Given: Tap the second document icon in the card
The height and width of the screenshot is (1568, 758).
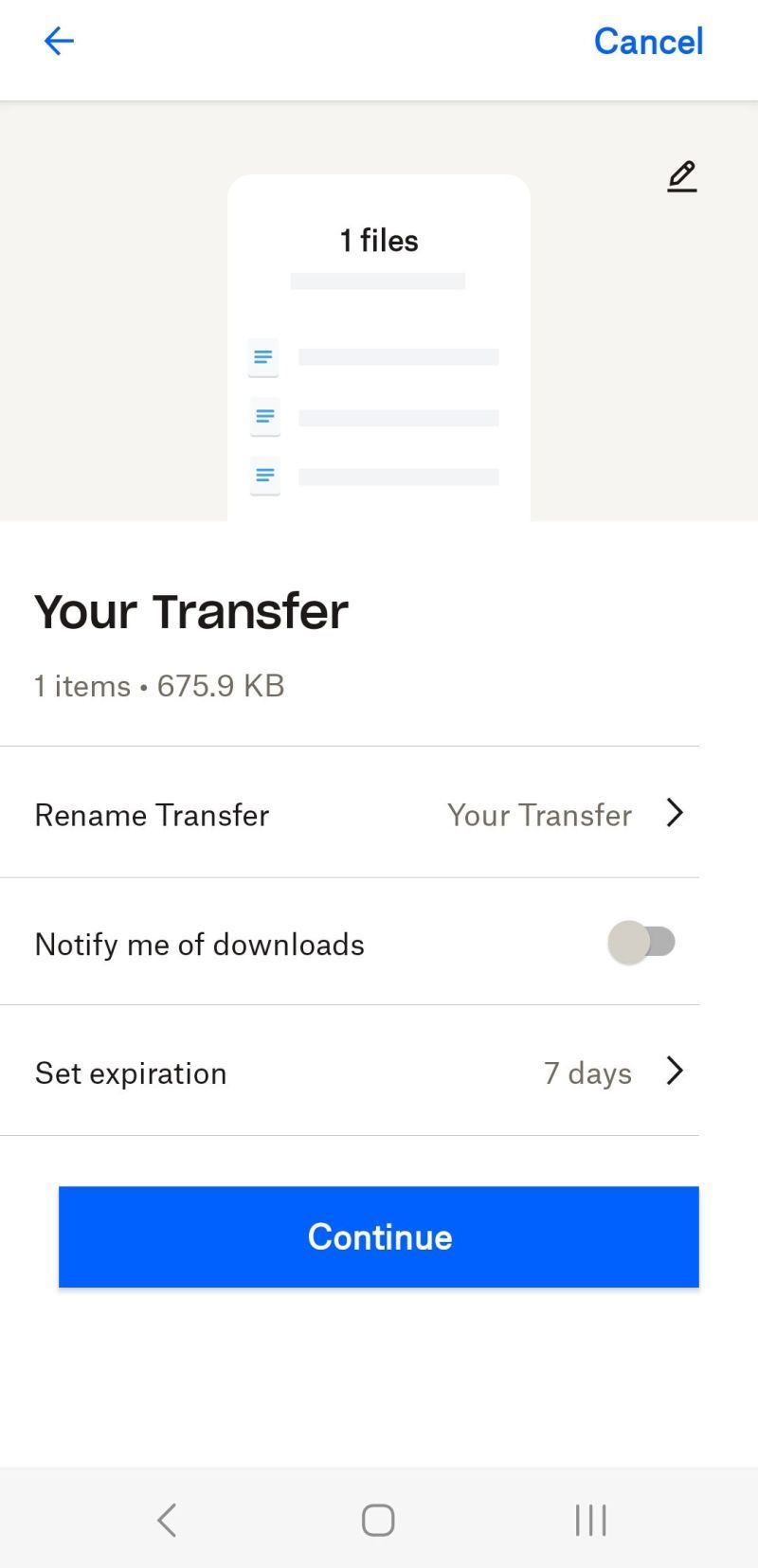Looking at the screenshot, I should click(x=263, y=417).
